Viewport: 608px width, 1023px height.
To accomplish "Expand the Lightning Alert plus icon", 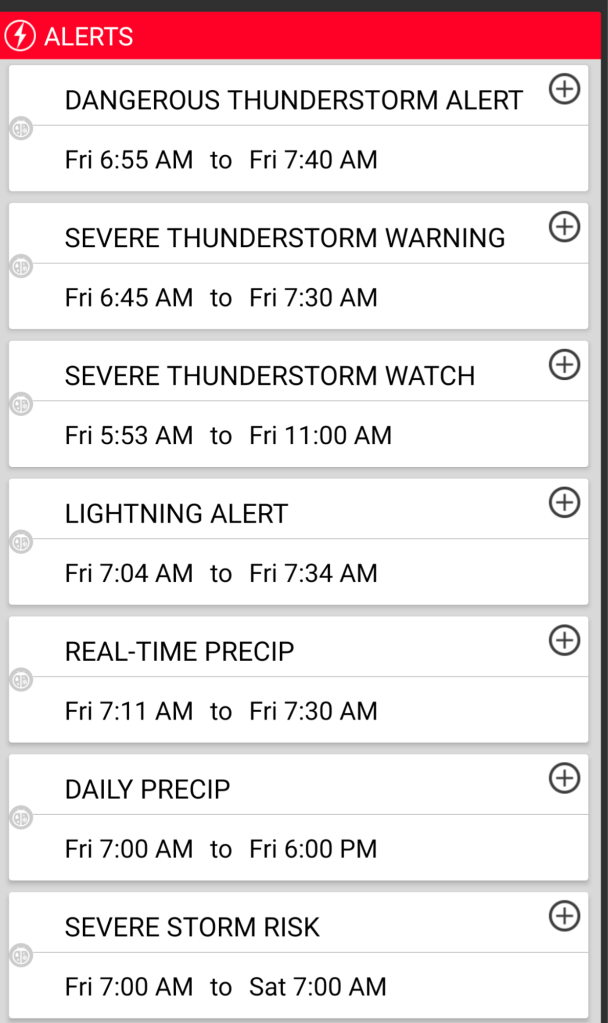I will coord(565,503).
